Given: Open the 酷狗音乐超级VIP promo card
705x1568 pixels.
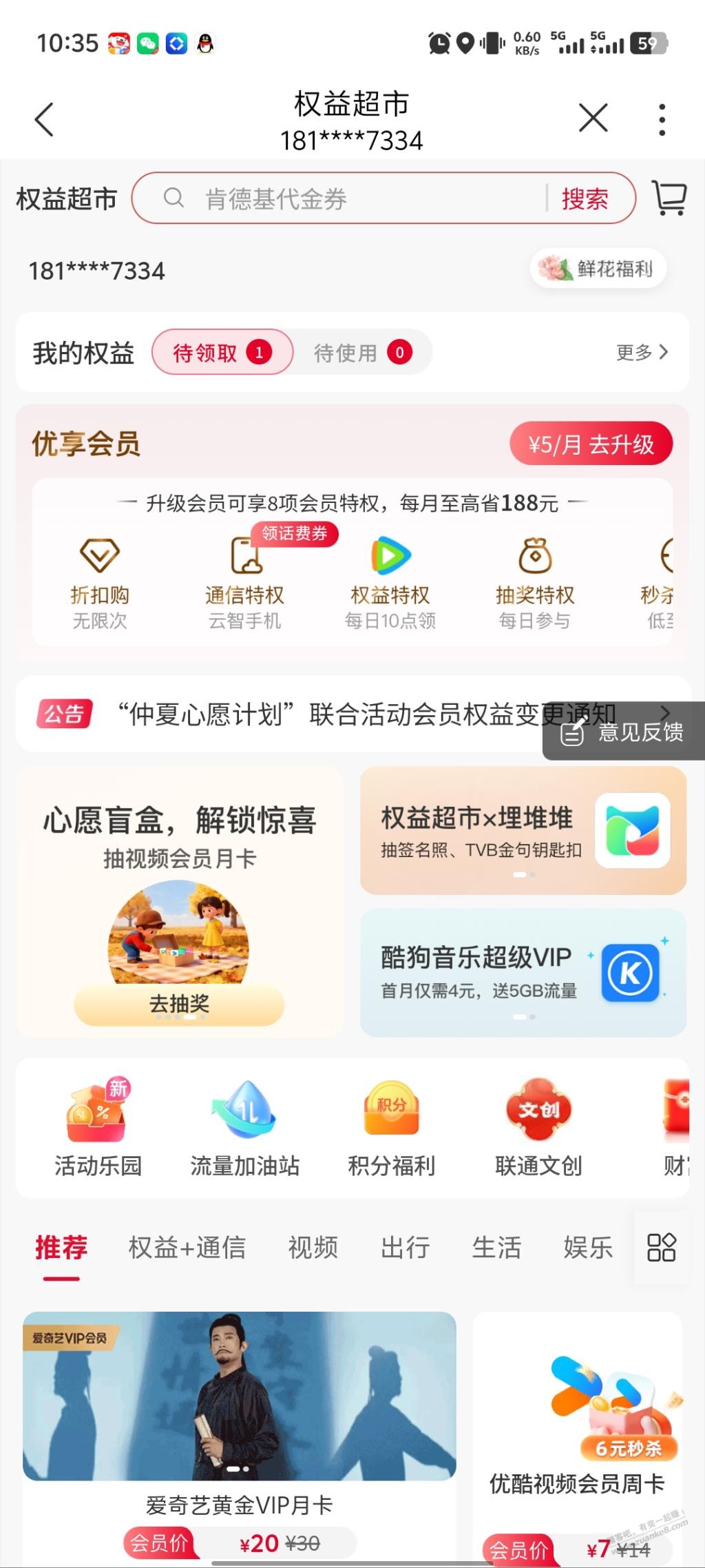Looking at the screenshot, I should point(523,972).
